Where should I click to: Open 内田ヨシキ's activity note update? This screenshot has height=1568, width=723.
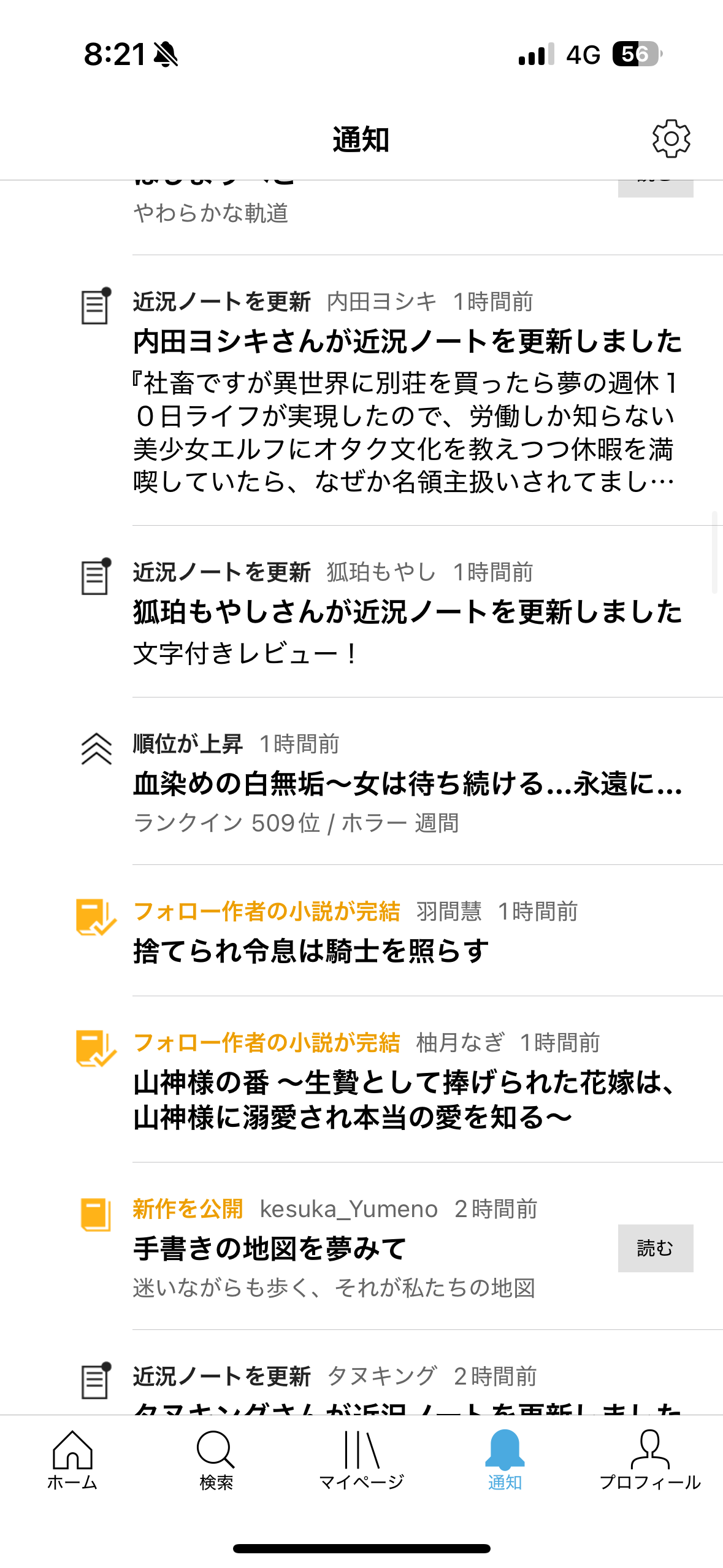[407, 341]
